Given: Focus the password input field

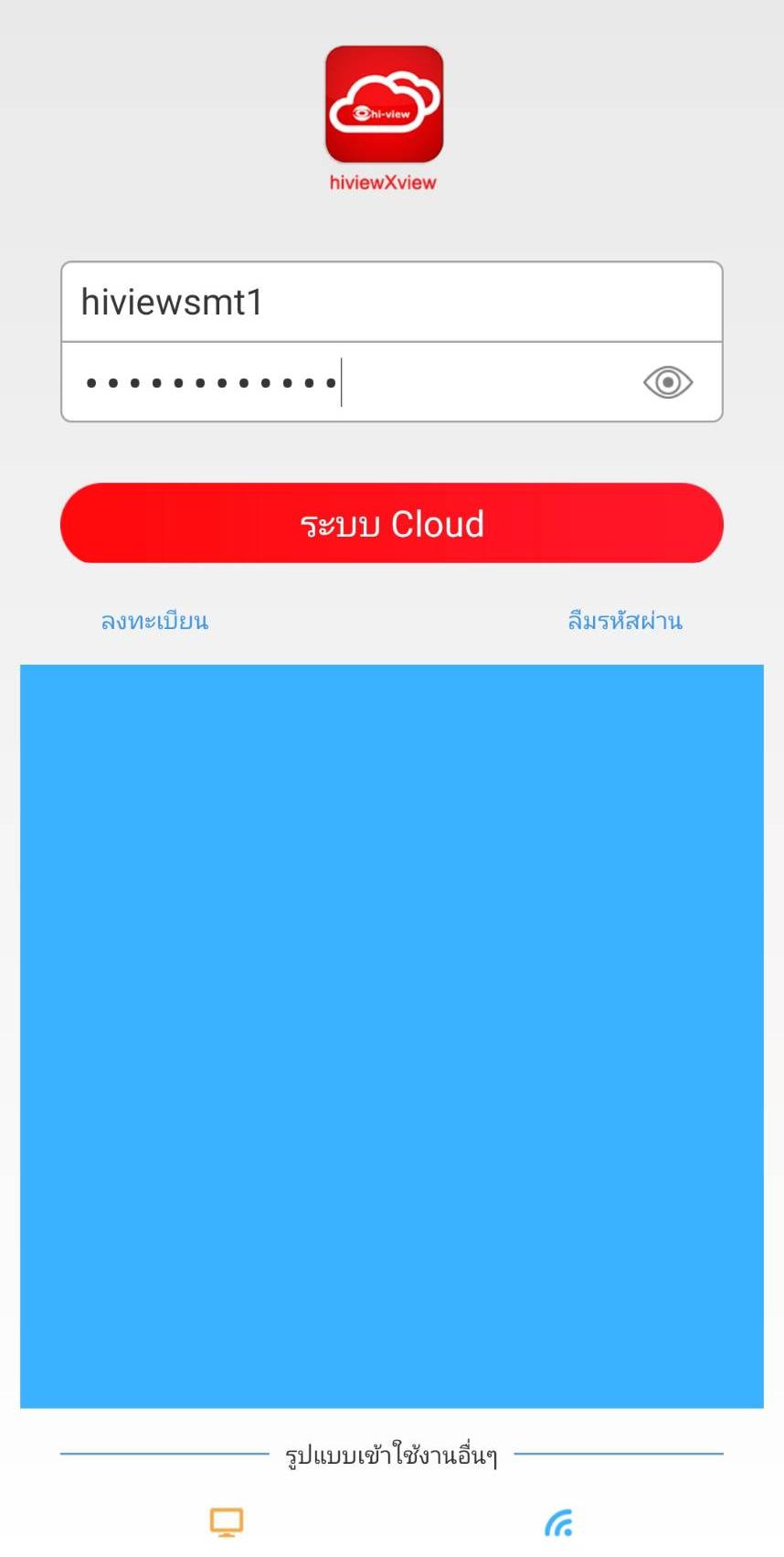Looking at the screenshot, I should click(347, 382).
